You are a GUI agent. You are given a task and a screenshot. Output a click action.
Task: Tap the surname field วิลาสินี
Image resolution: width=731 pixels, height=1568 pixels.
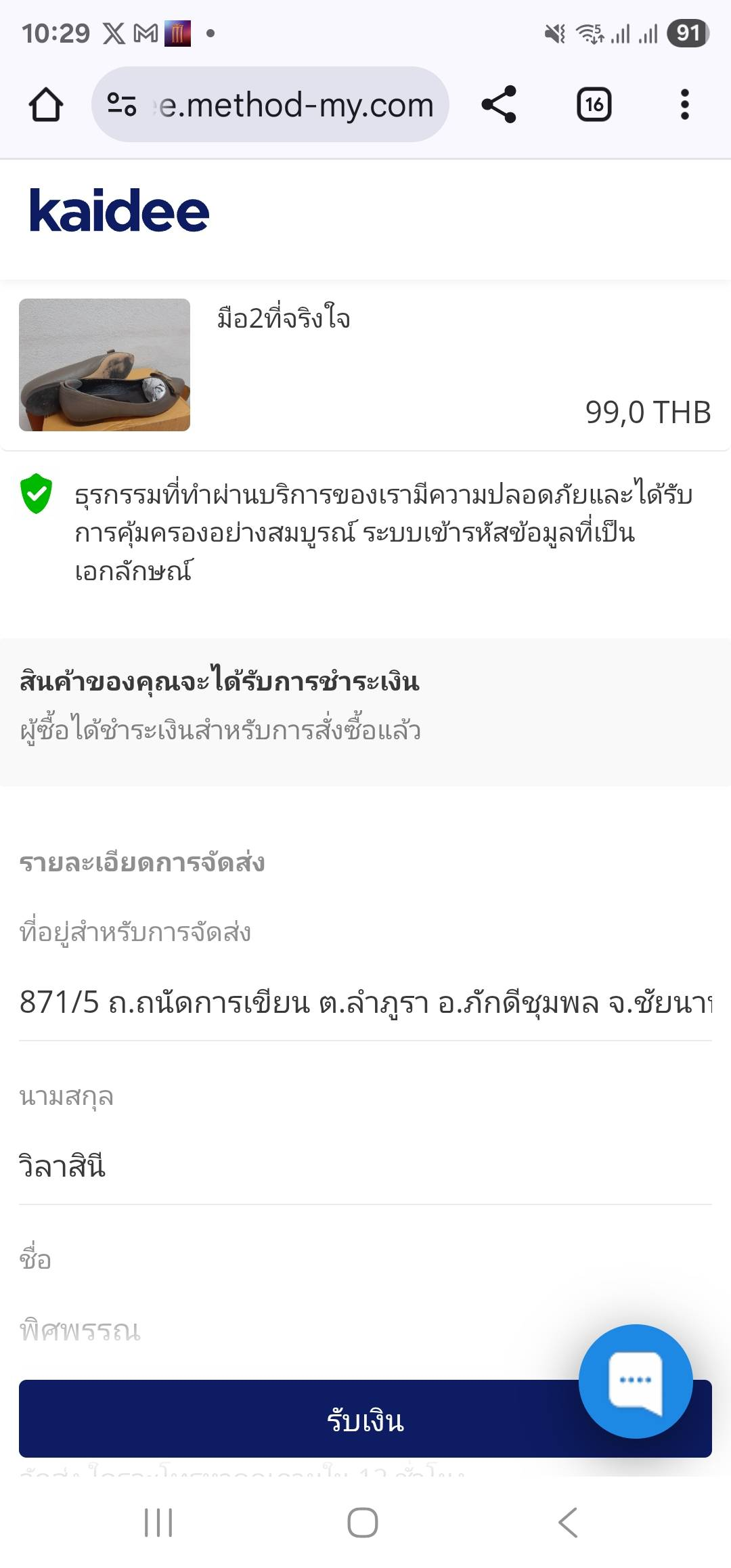(x=365, y=1167)
